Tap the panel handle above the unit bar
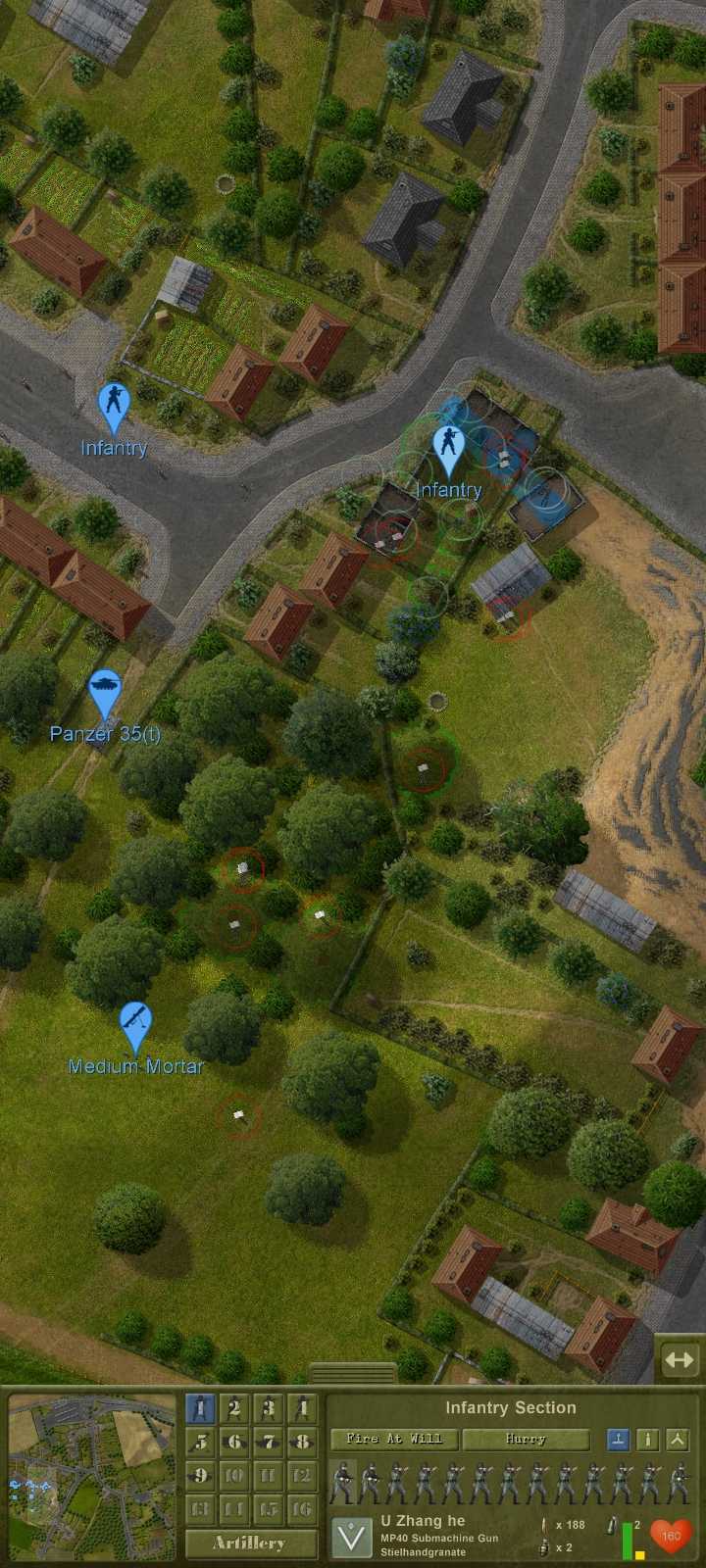 (353, 1372)
